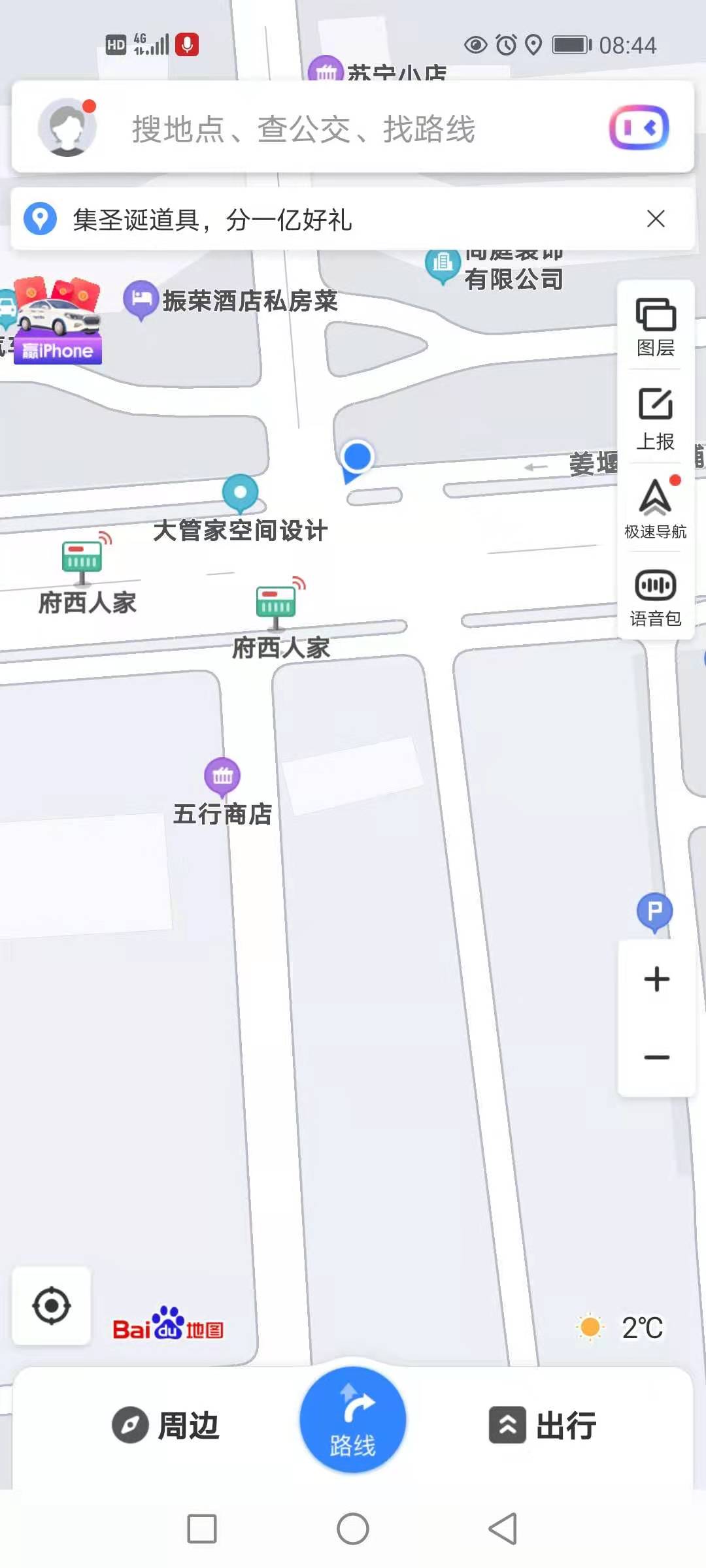Open the profile avatar
The height and width of the screenshot is (1568, 706).
67,128
